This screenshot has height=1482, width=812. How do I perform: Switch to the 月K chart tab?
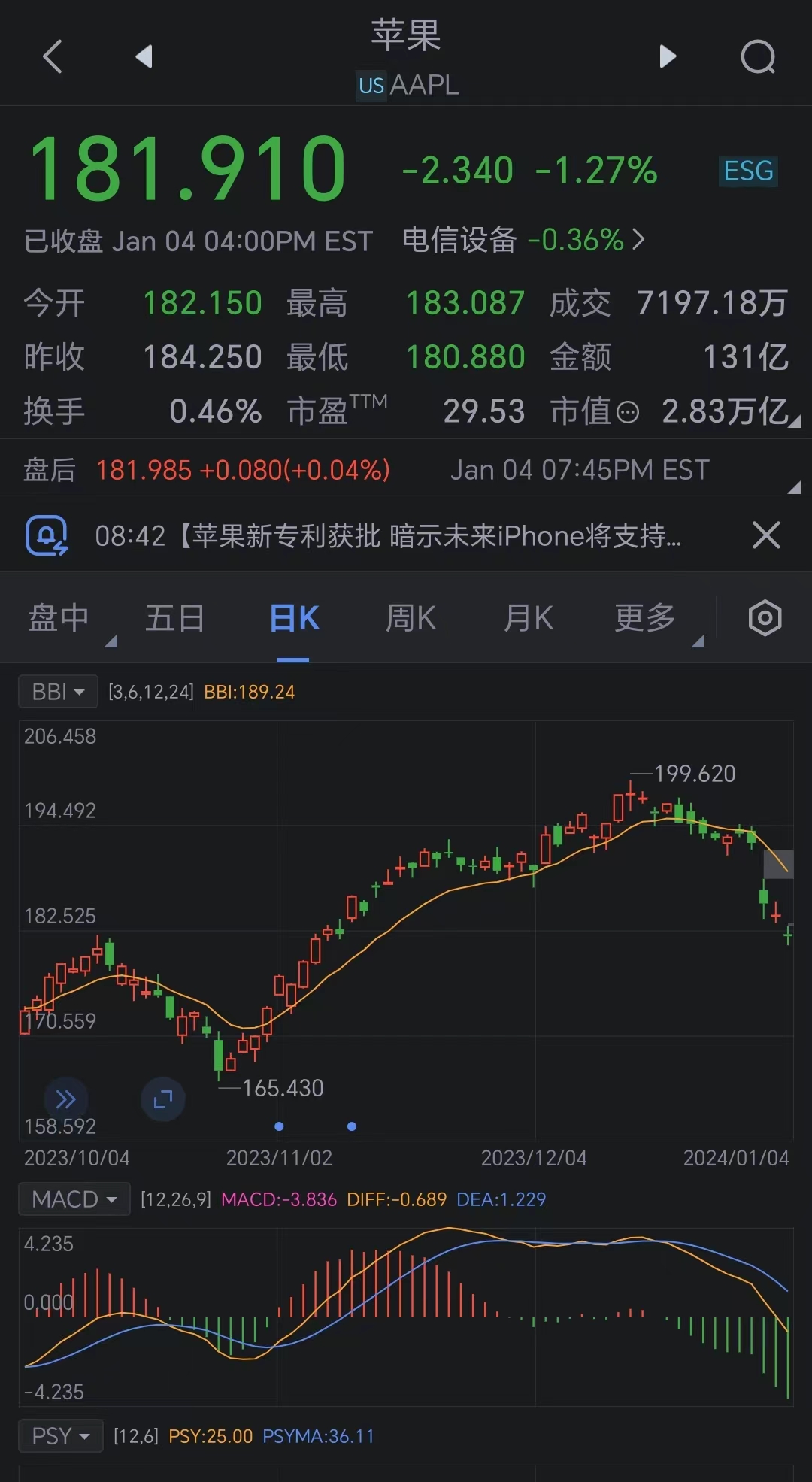528,618
